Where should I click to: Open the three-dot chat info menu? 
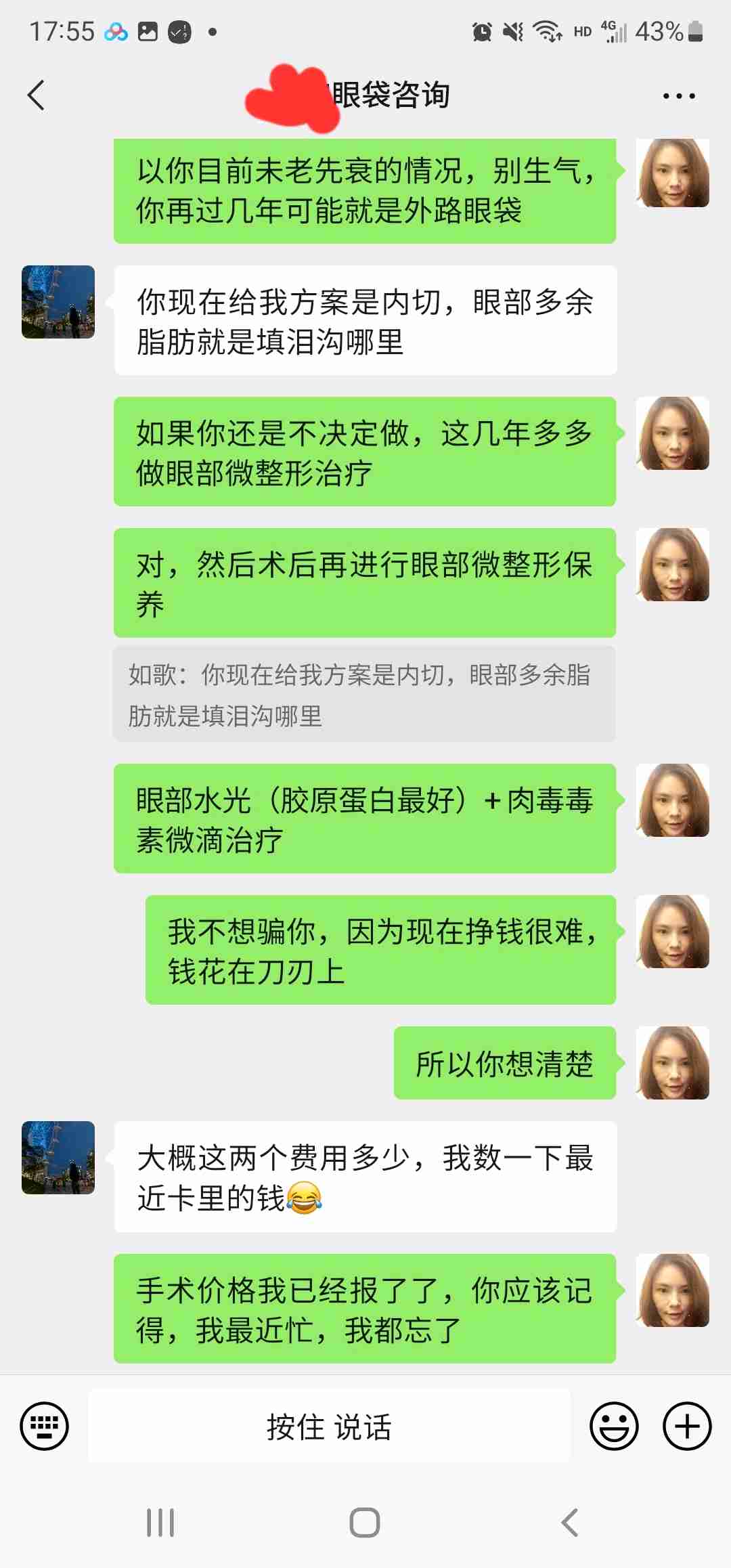pyautogui.click(x=678, y=96)
